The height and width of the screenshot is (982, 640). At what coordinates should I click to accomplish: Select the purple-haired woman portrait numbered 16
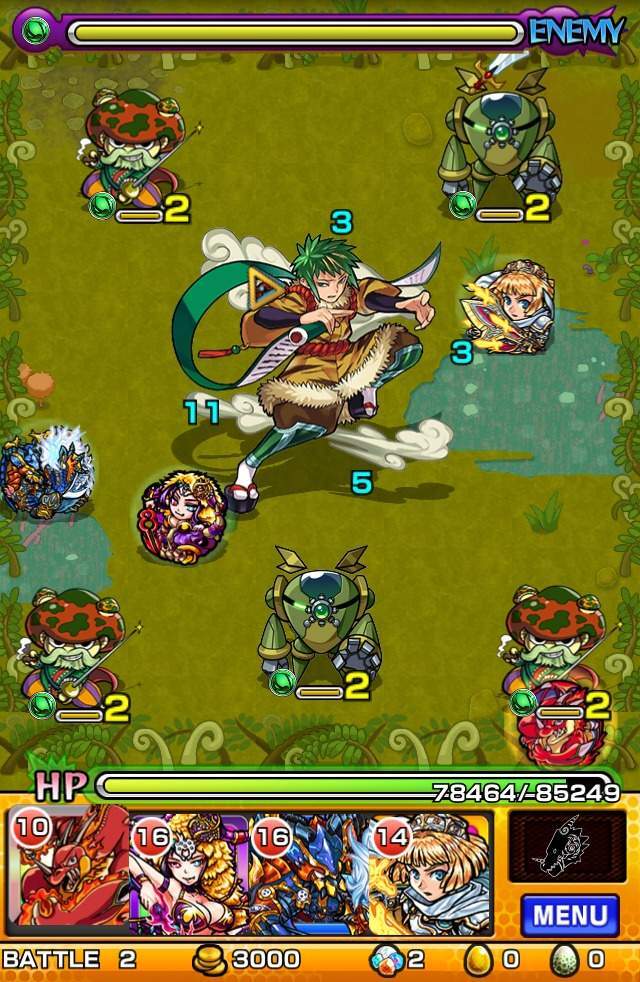(x=190, y=872)
